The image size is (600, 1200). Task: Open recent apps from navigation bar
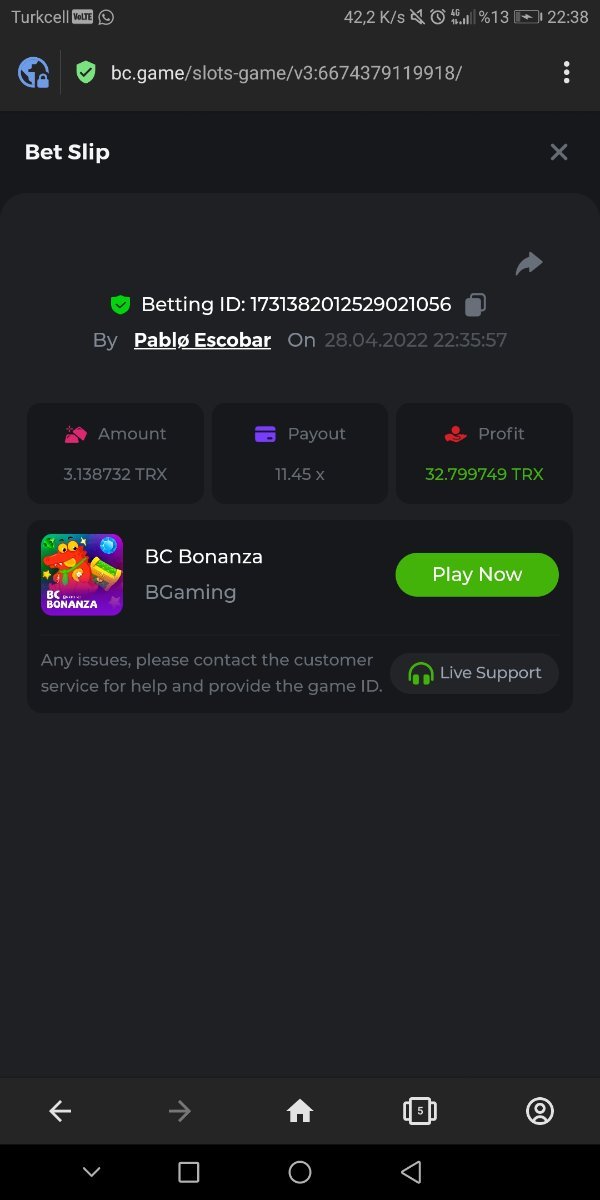coord(188,1172)
